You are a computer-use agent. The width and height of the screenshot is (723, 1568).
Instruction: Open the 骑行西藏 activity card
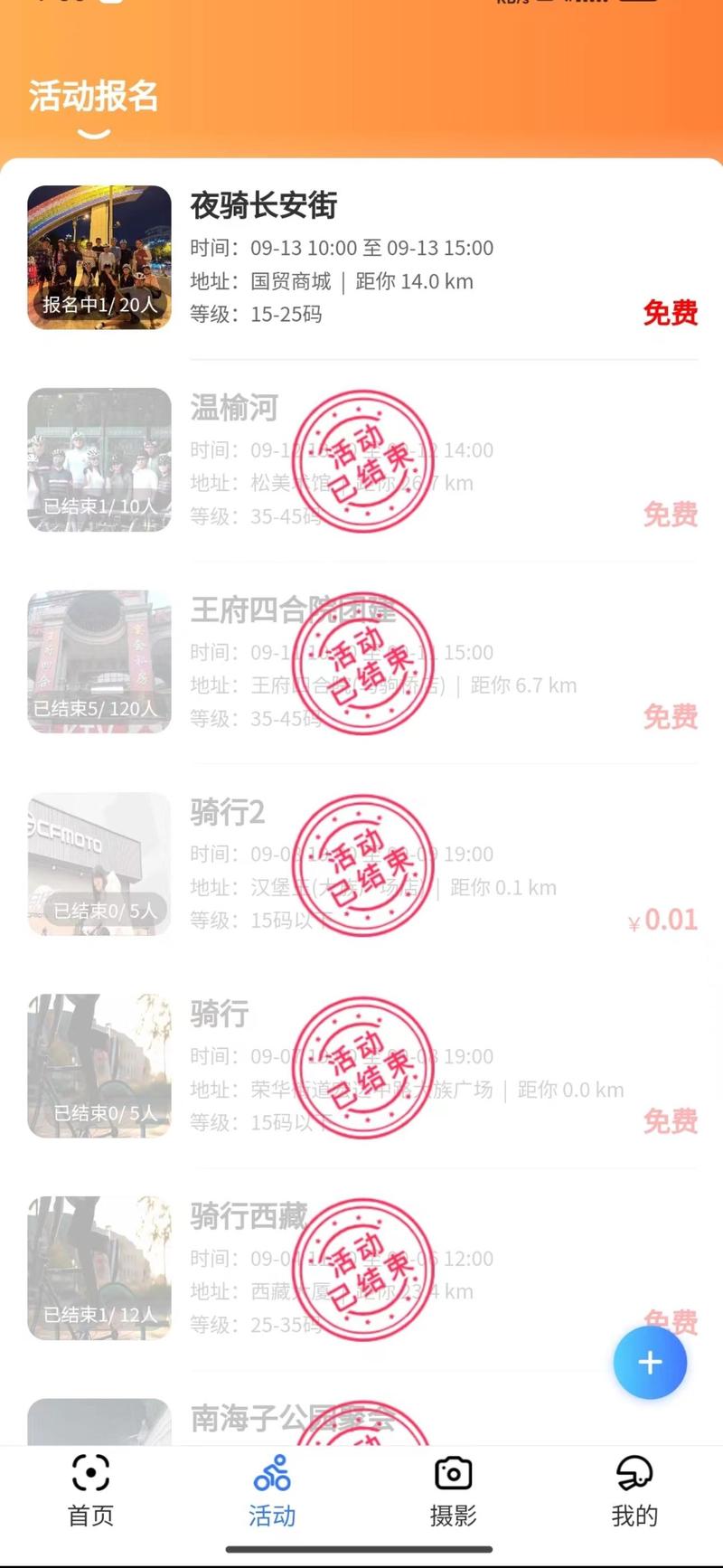361,1269
